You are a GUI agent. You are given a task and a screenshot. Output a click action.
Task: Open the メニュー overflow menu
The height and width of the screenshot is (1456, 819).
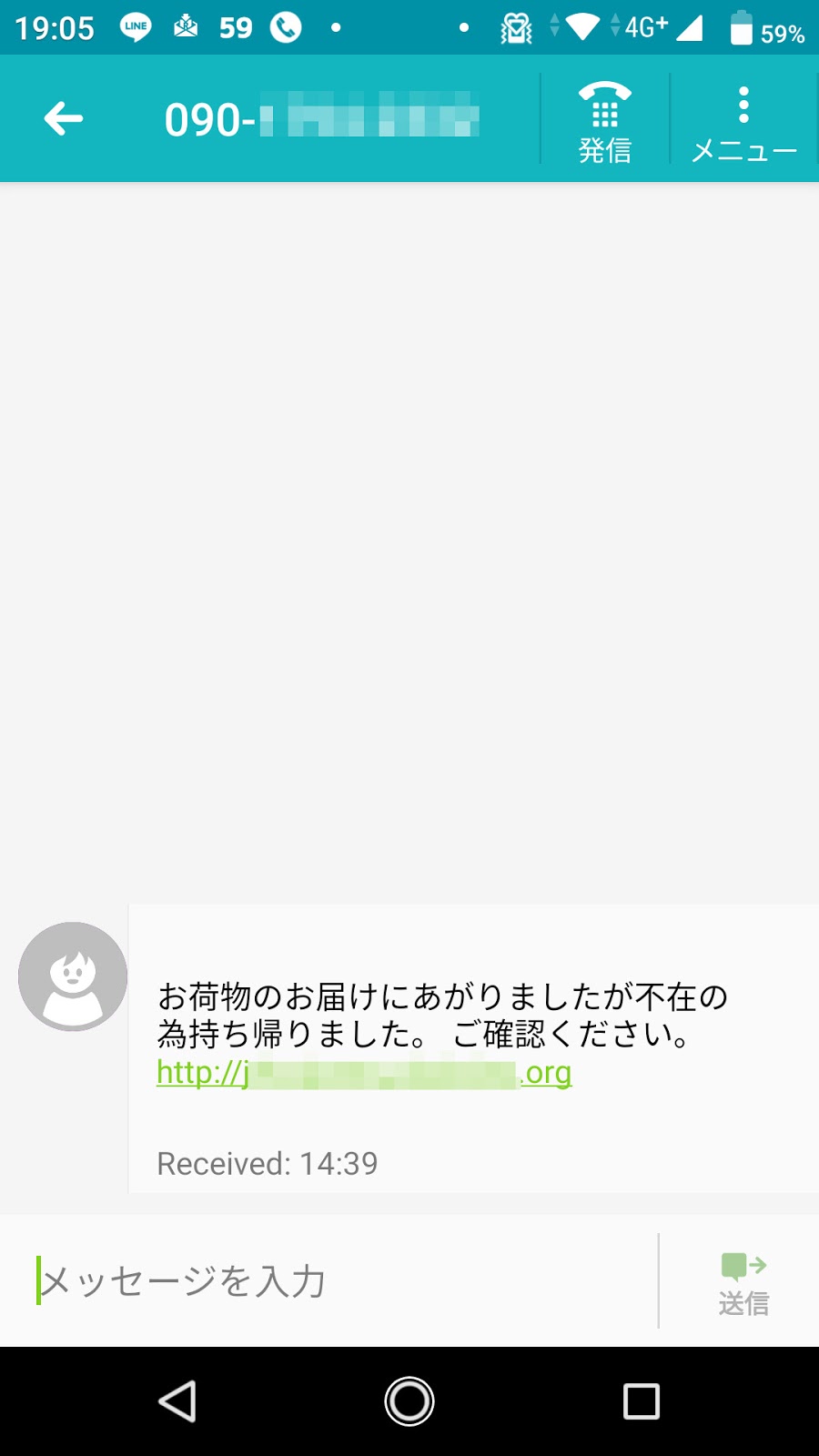[x=743, y=121]
